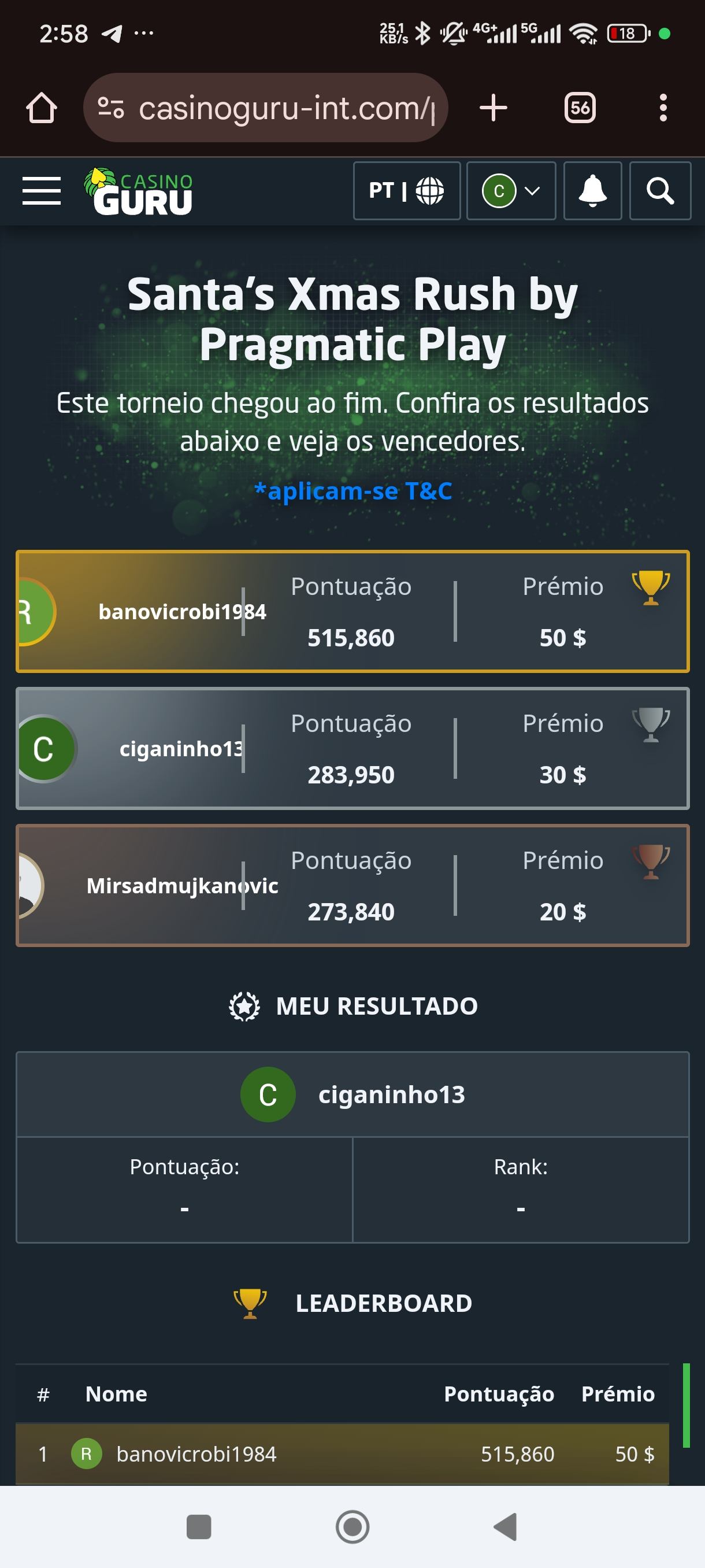This screenshot has width=705, height=1568.
Task: Tap the casinoguru-int.com address bar
Action: (x=266, y=108)
